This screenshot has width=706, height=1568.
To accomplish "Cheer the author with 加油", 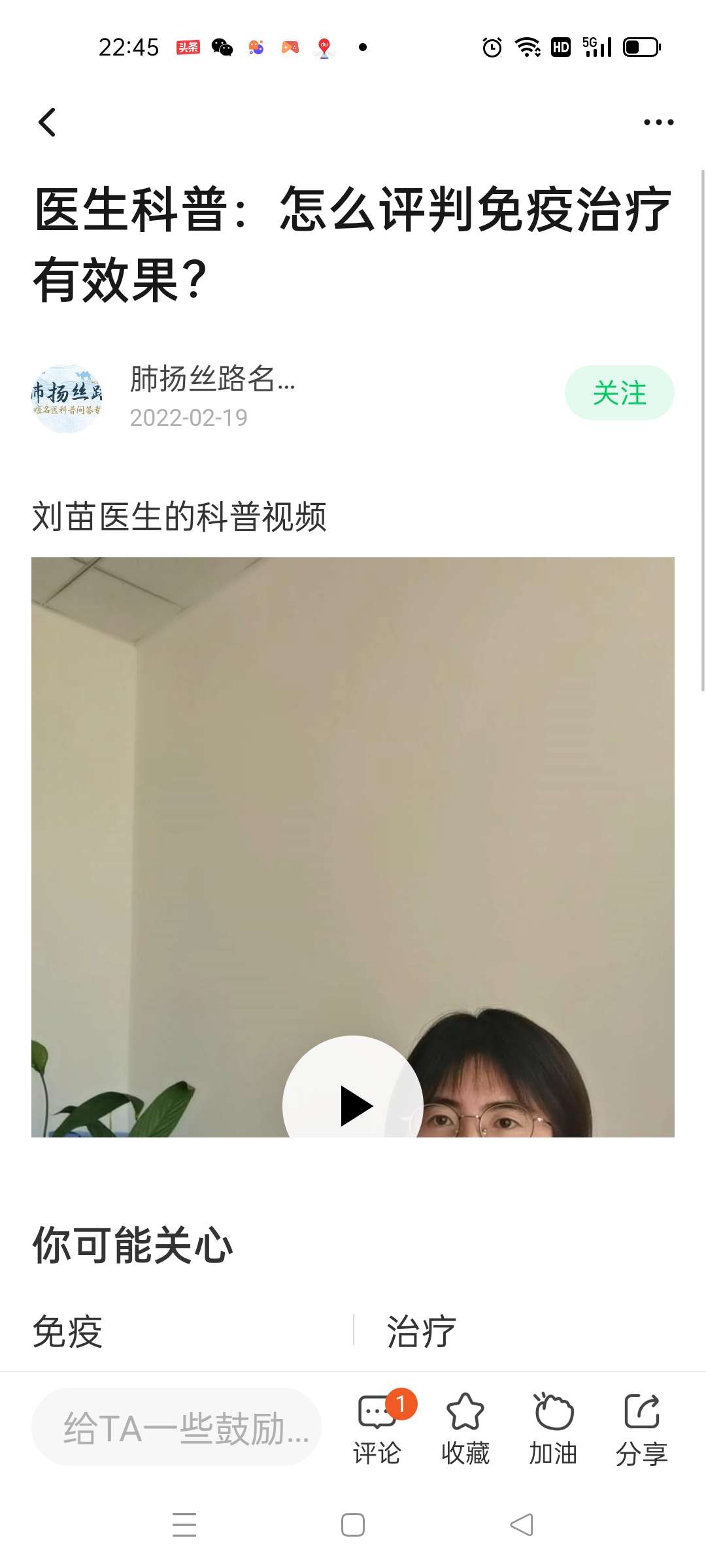I will point(553,1428).
